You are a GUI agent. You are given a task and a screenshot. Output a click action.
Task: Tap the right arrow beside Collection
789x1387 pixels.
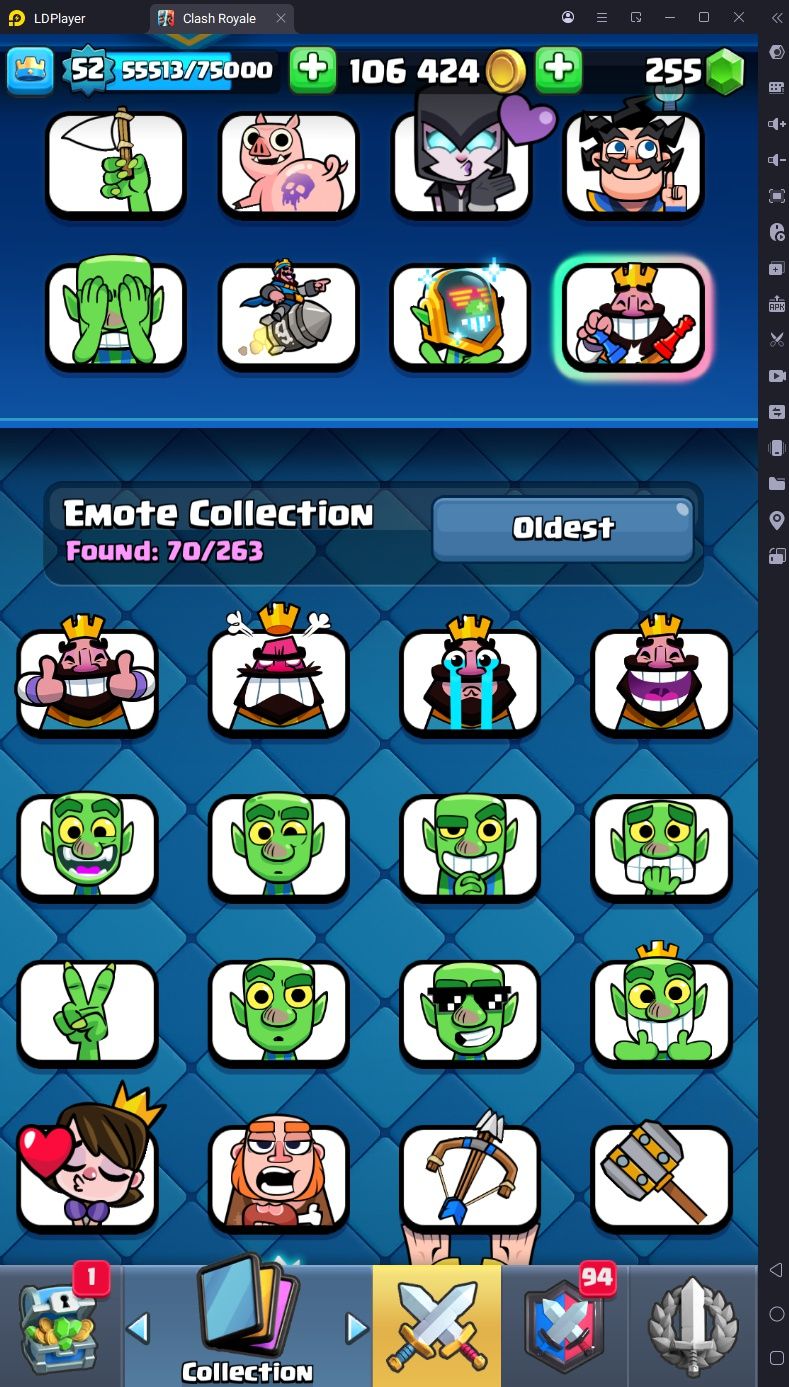(x=355, y=1329)
